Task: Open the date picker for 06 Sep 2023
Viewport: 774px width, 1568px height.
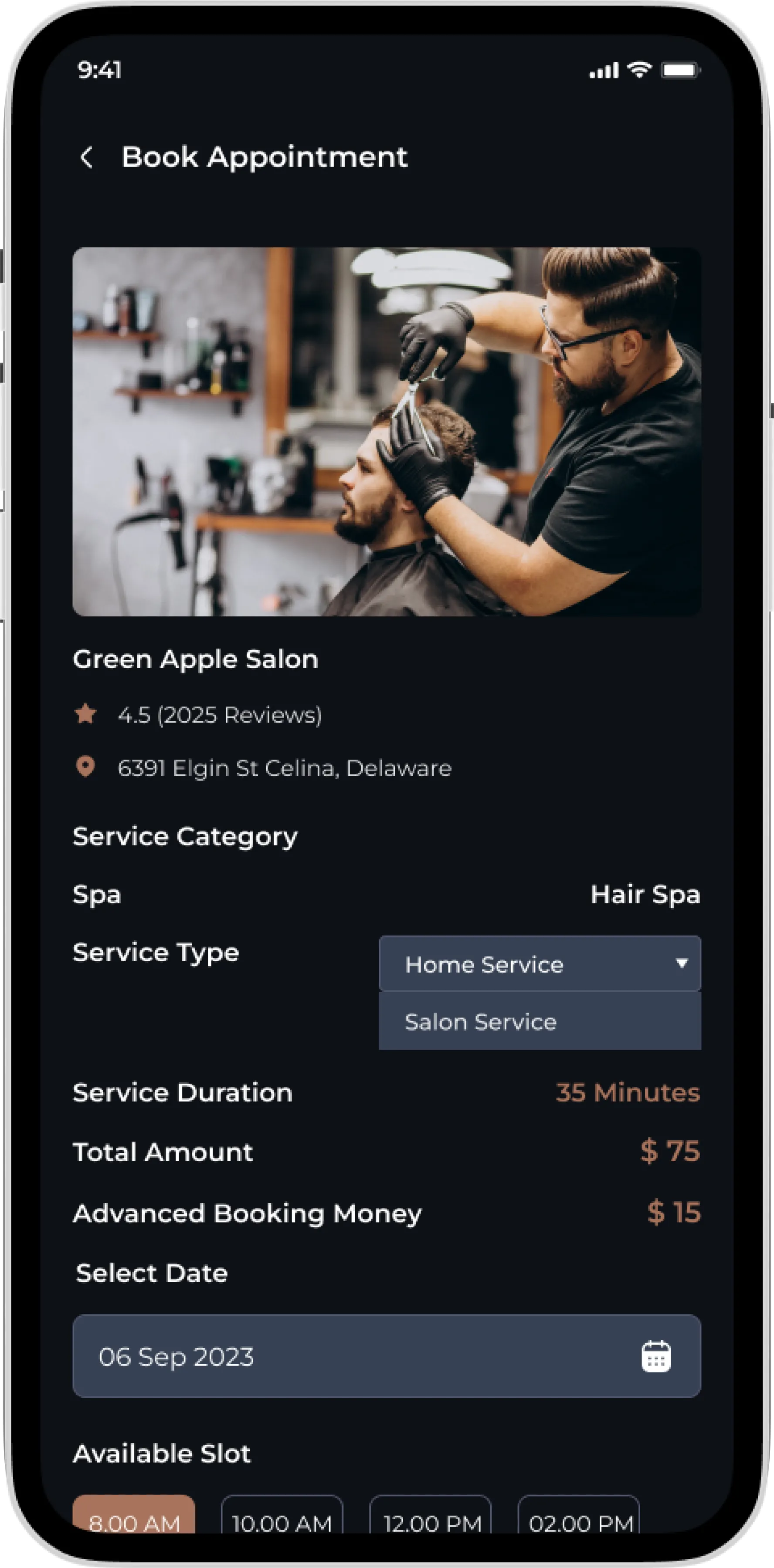Action: click(x=656, y=1357)
